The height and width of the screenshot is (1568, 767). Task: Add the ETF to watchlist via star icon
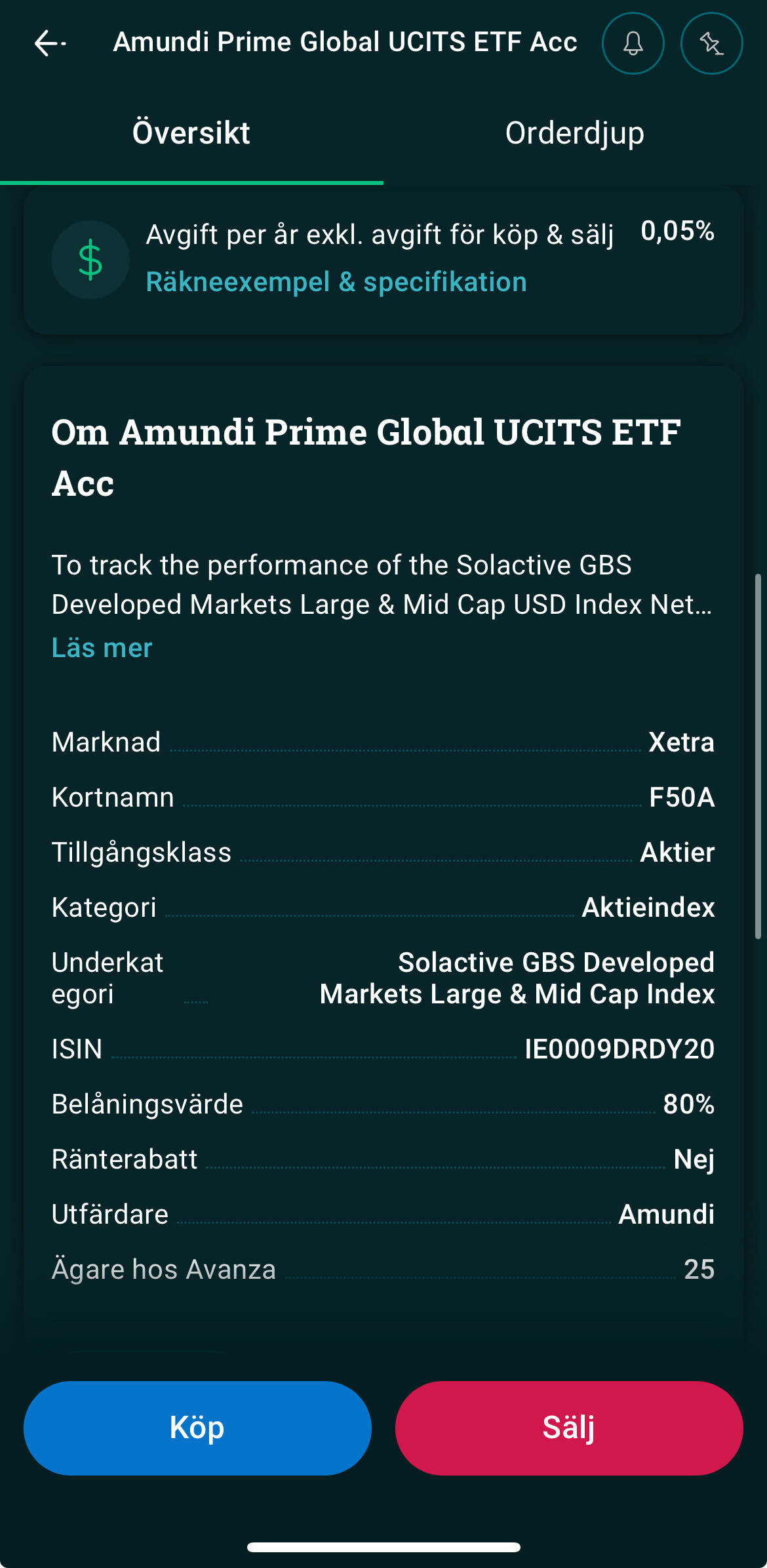[711, 43]
